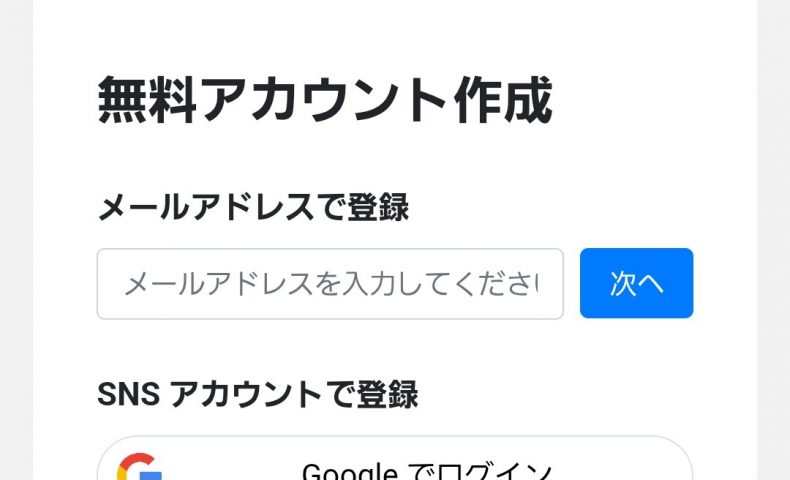The height and width of the screenshot is (480, 790).
Task: Tap the 次へ button
Action: click(x=636, y=284)
